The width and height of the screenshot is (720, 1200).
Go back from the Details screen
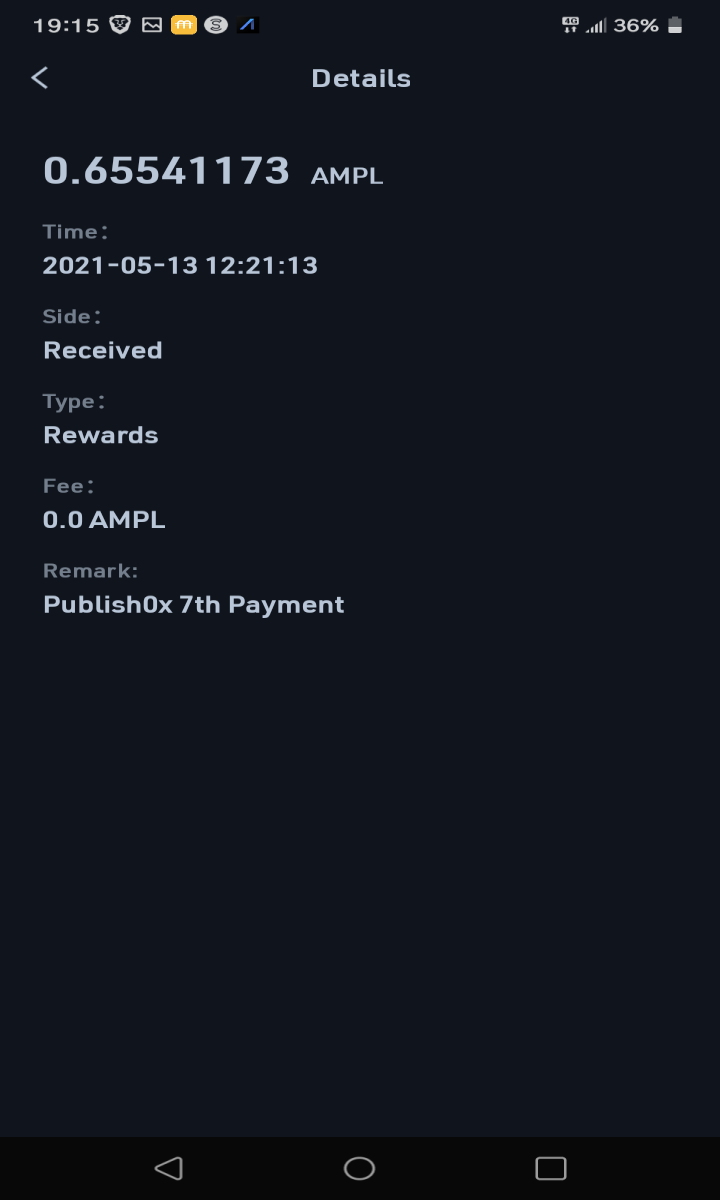[x=39, y=78]
